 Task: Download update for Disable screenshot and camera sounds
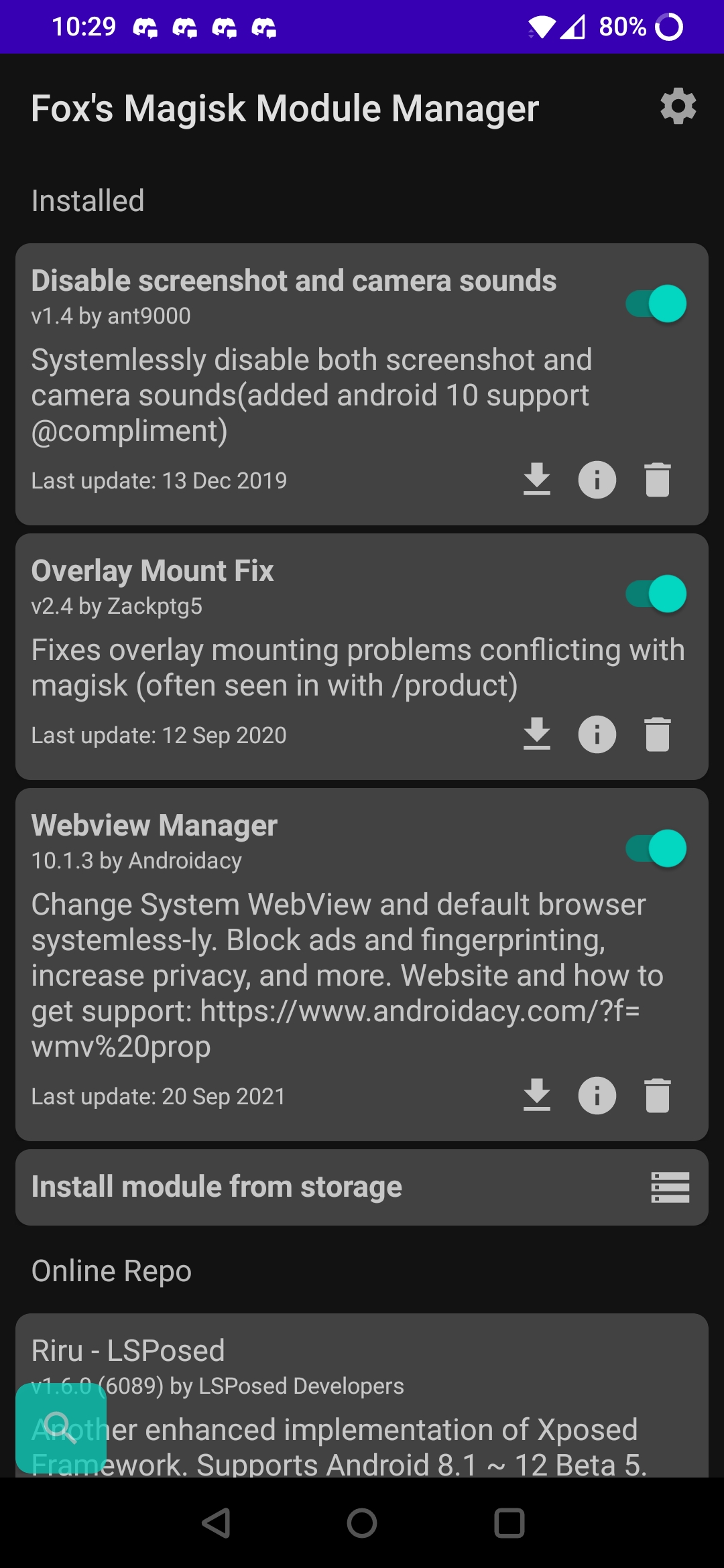[536, 480]
